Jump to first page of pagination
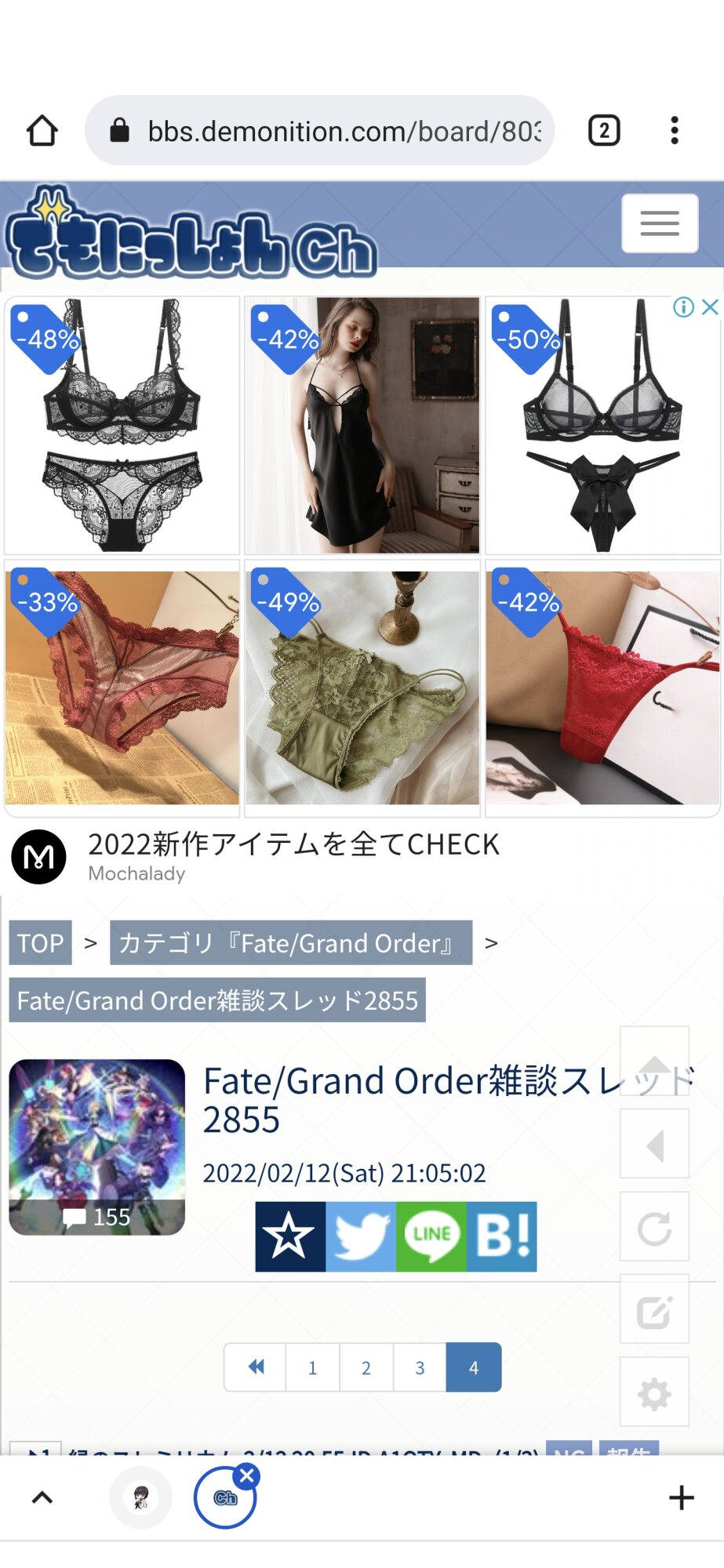Viewport: 724px width, 1568px height. click(256, 1367)
